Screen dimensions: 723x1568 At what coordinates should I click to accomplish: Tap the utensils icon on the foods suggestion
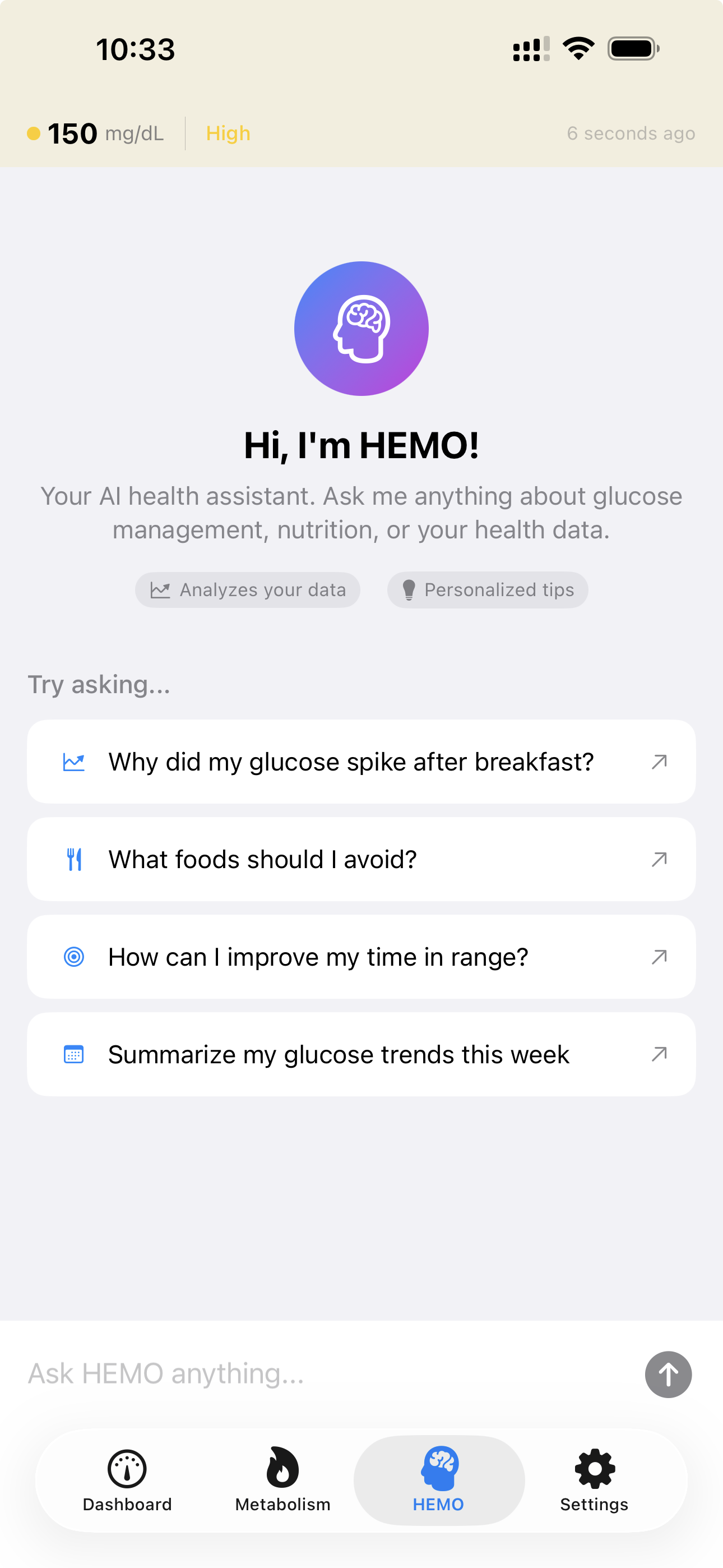pyautogui.click(x=74, y=859)
